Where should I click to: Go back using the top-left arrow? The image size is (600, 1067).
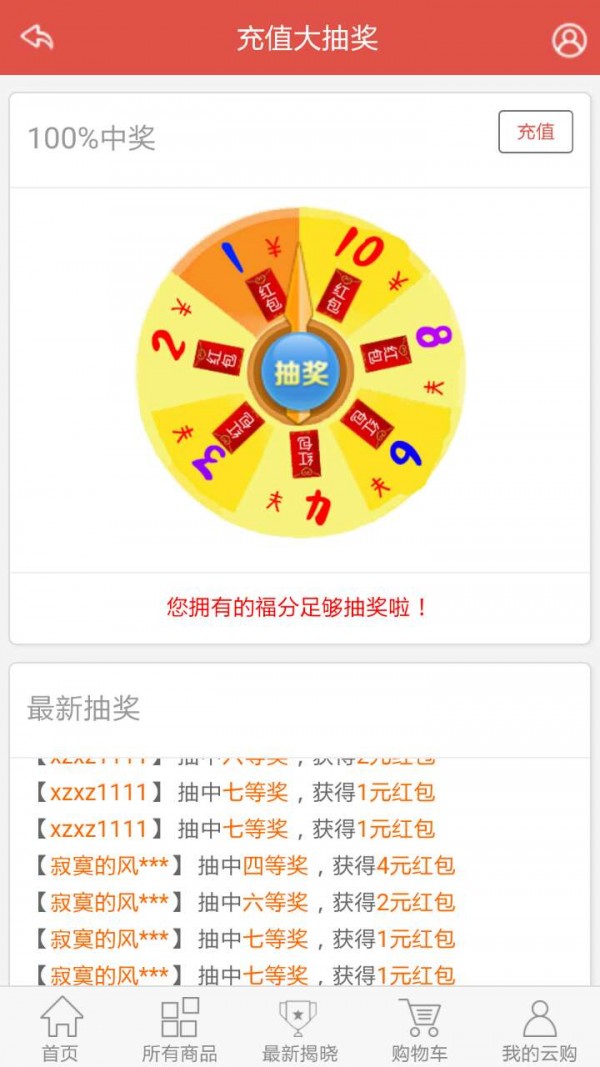[37, 38]
